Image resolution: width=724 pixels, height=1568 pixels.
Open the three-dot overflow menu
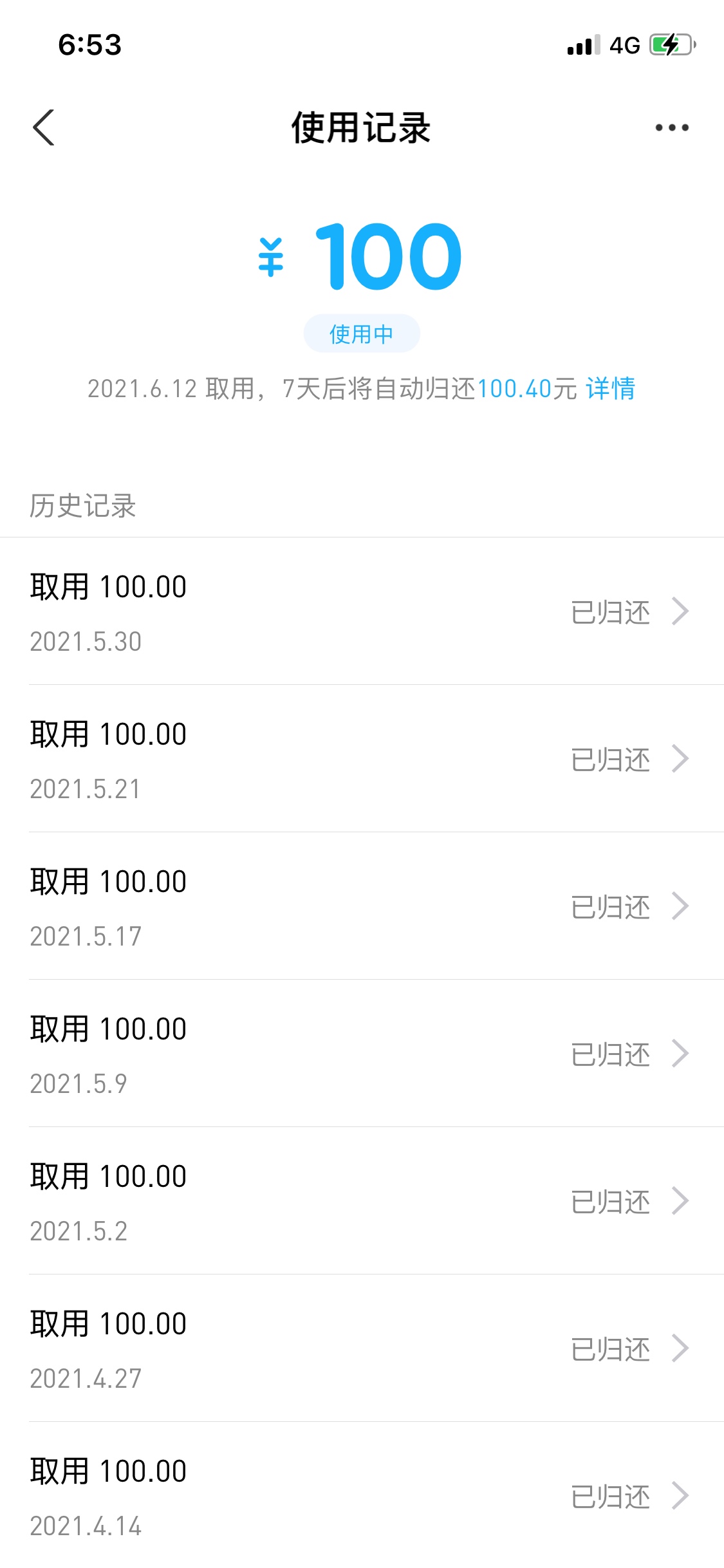[x=671, y=127]
